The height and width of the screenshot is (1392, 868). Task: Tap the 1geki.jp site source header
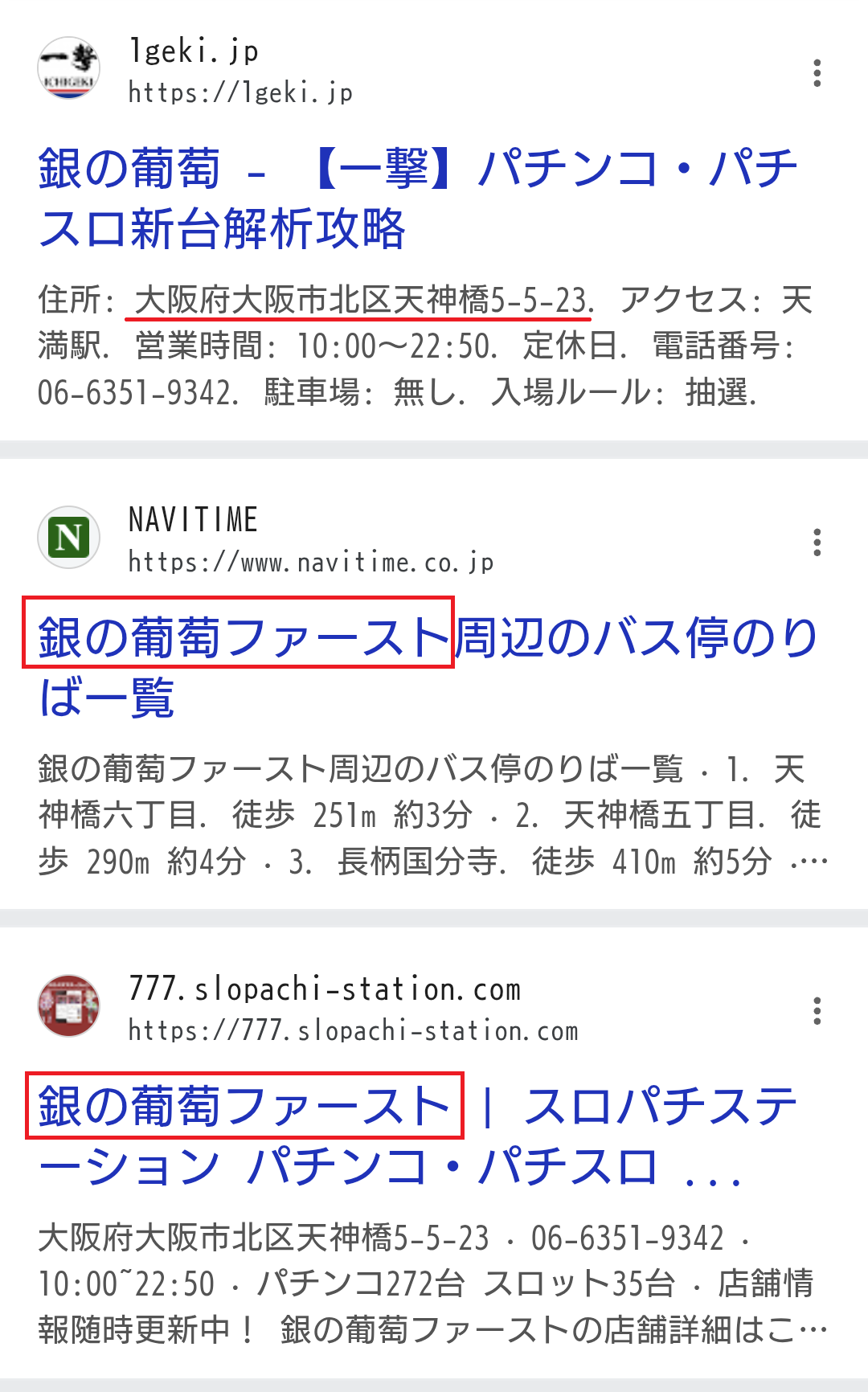click(x=196, y=71)
